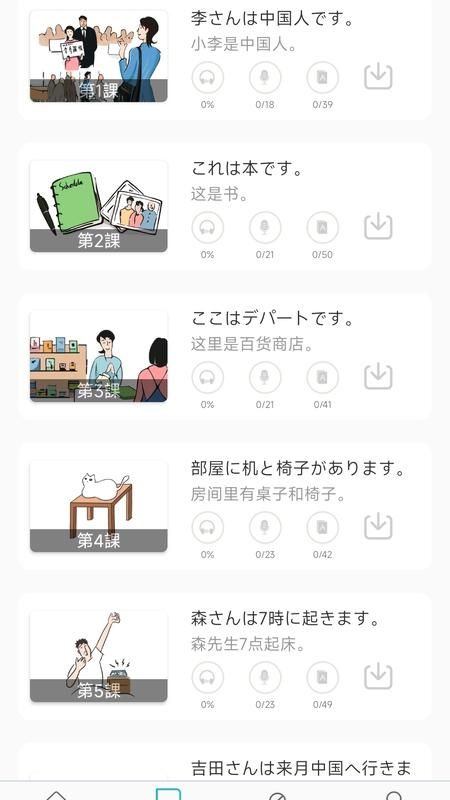Tap headphone listening icon for 第3課
Image resolution: width=450 pixels, height=800 pixels.
[207, 378]
